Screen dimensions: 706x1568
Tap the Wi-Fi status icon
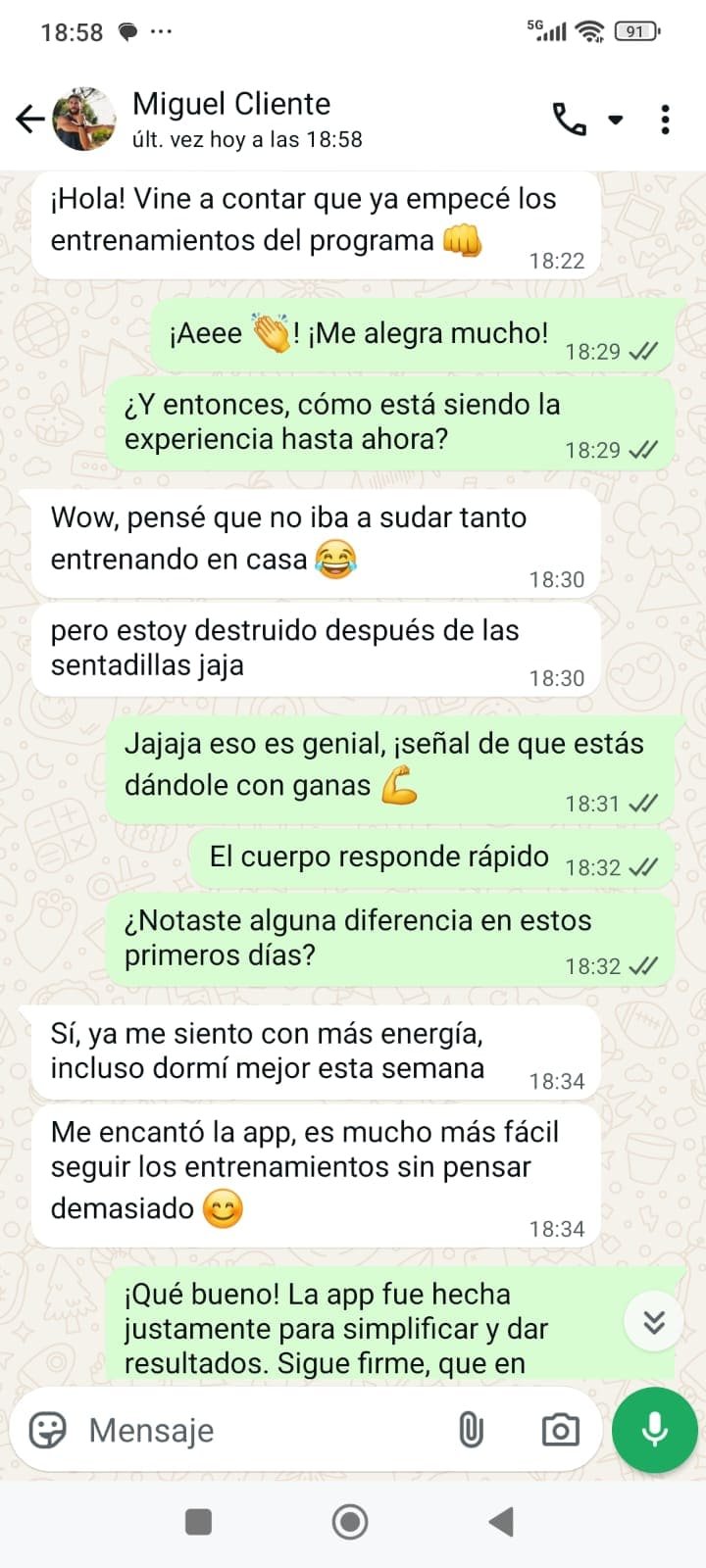pos(586,30)
